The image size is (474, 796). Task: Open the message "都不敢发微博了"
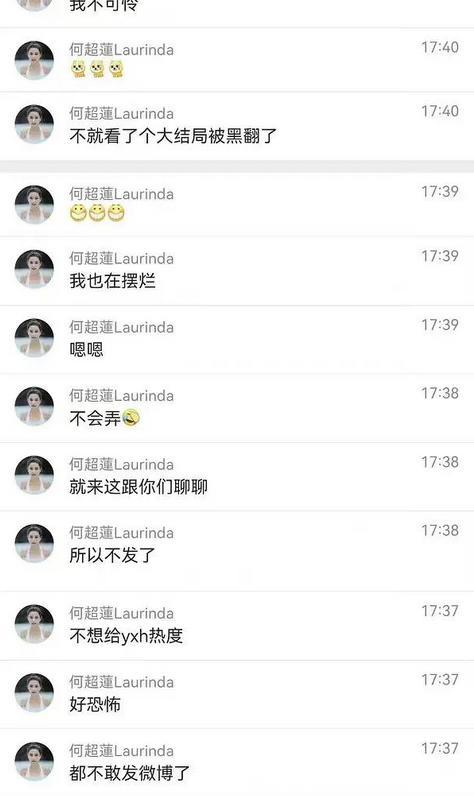click(237, 762)
